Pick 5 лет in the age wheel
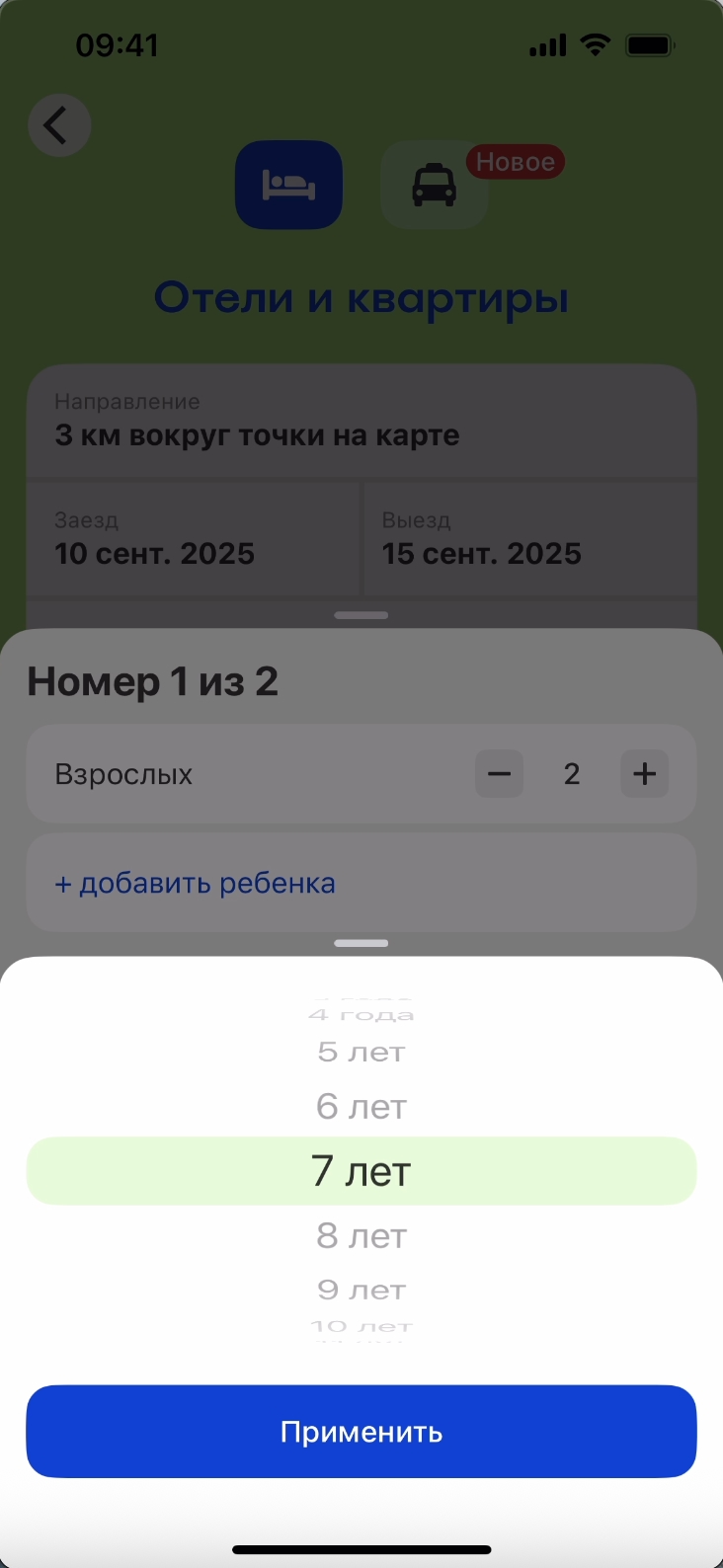The width and height of the screenshot is (723, 1568). pos(361,1053)
